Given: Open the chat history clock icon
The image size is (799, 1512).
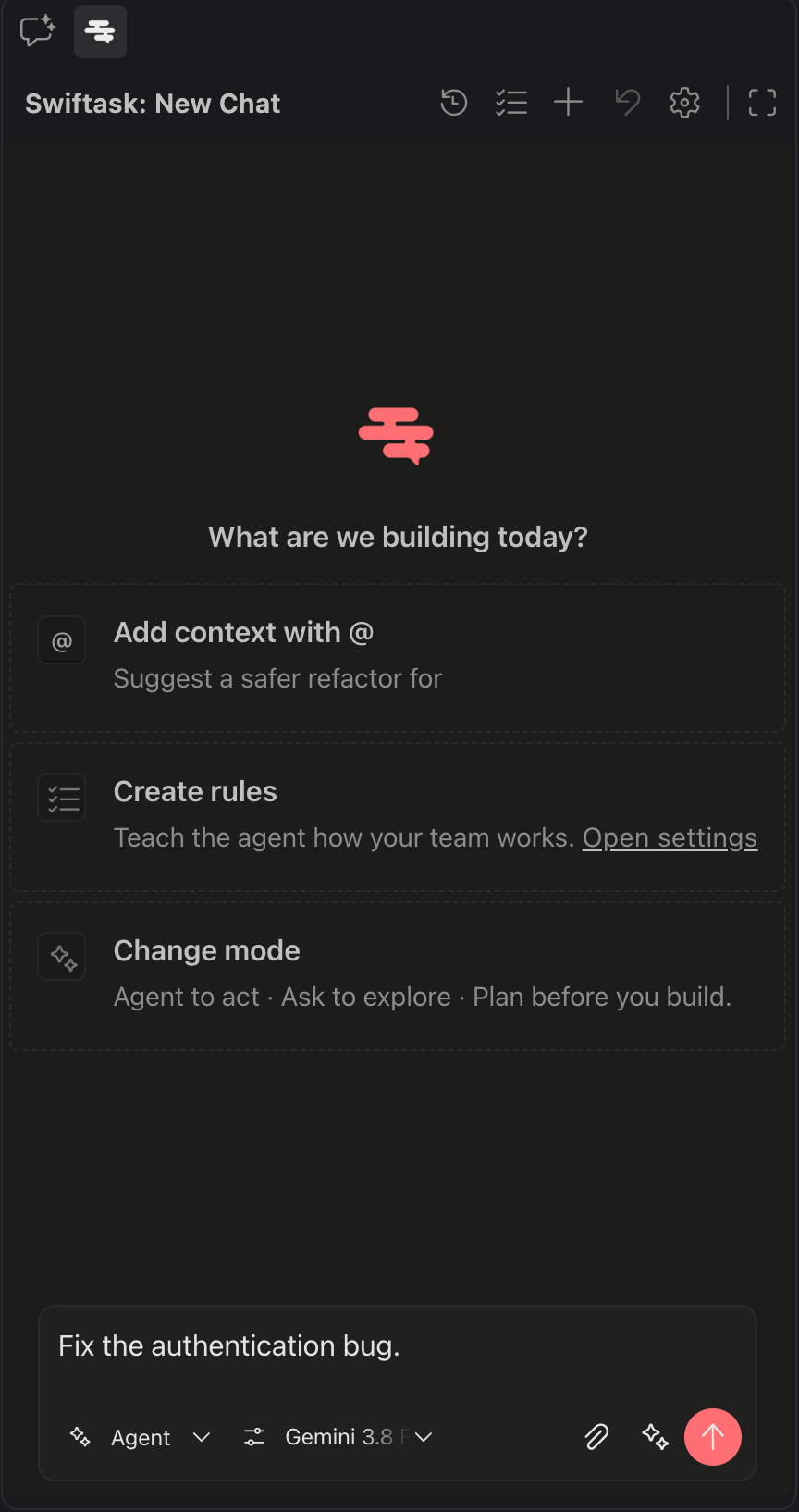Looking at the screenshot, I should click(x=453, y=103).
